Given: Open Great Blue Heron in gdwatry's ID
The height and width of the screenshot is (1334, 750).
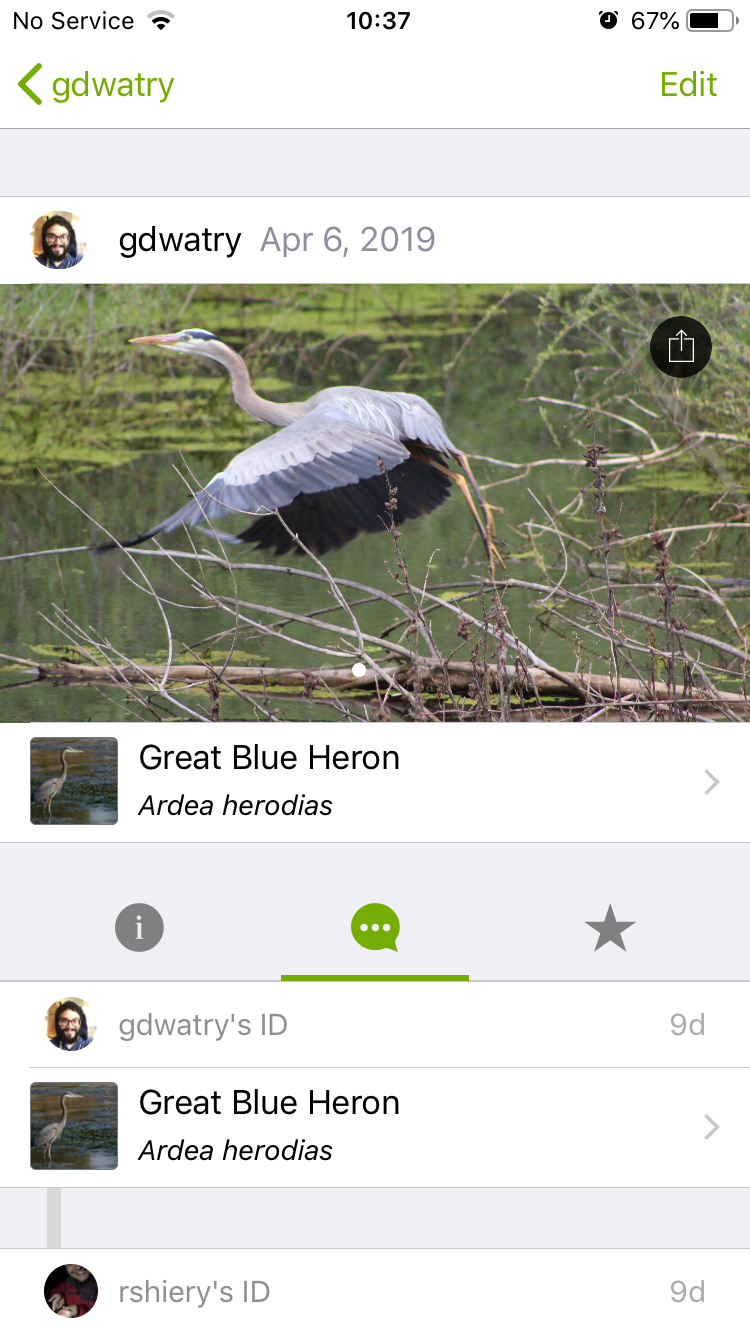Looking at the screenshot, I should [374, 1126].
